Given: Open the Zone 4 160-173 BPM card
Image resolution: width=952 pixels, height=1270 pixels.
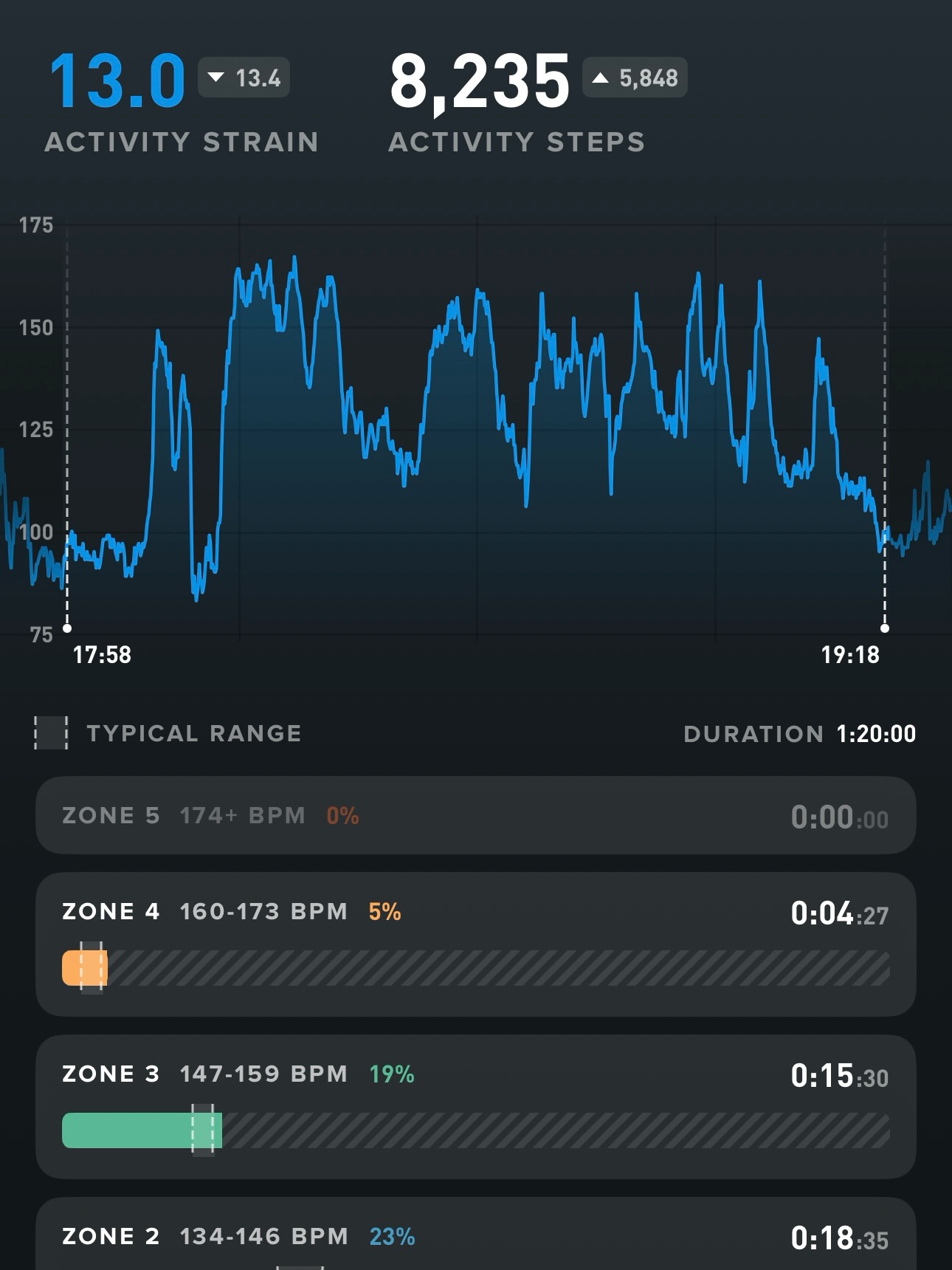Looking at the screenshot, I should 475,944.
